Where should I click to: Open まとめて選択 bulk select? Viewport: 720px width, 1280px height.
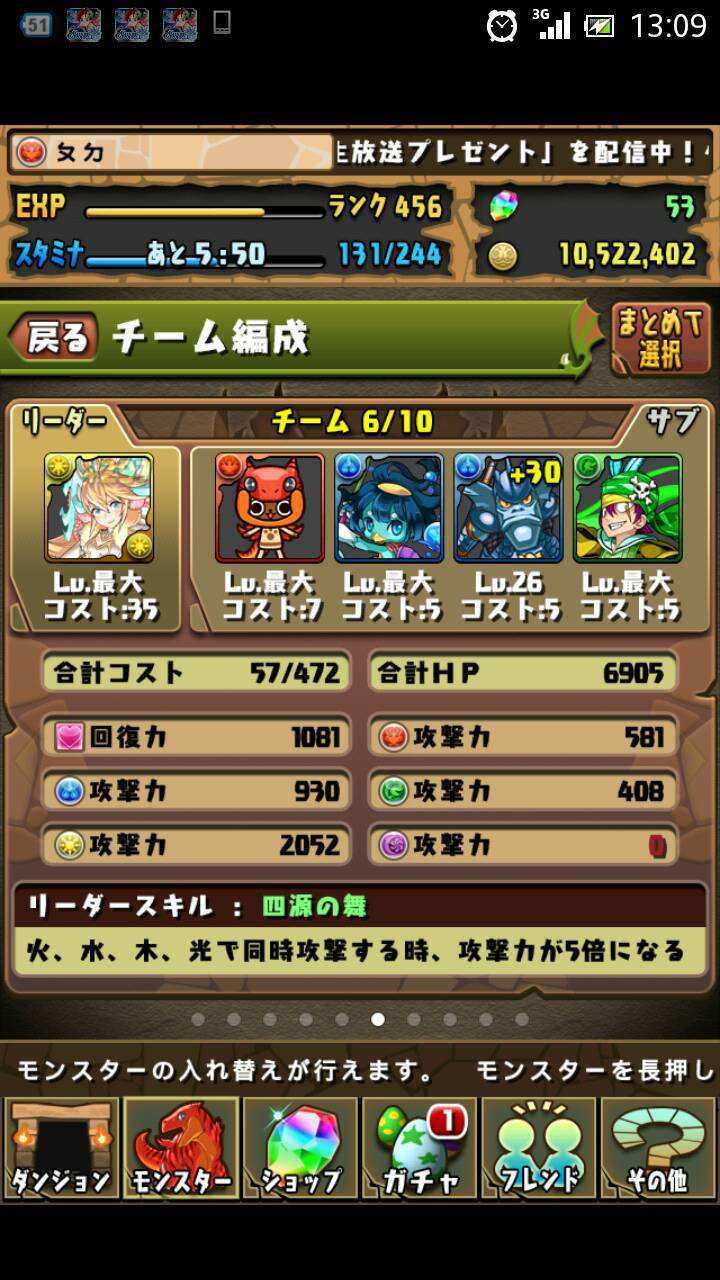click(x=660, y=338)
